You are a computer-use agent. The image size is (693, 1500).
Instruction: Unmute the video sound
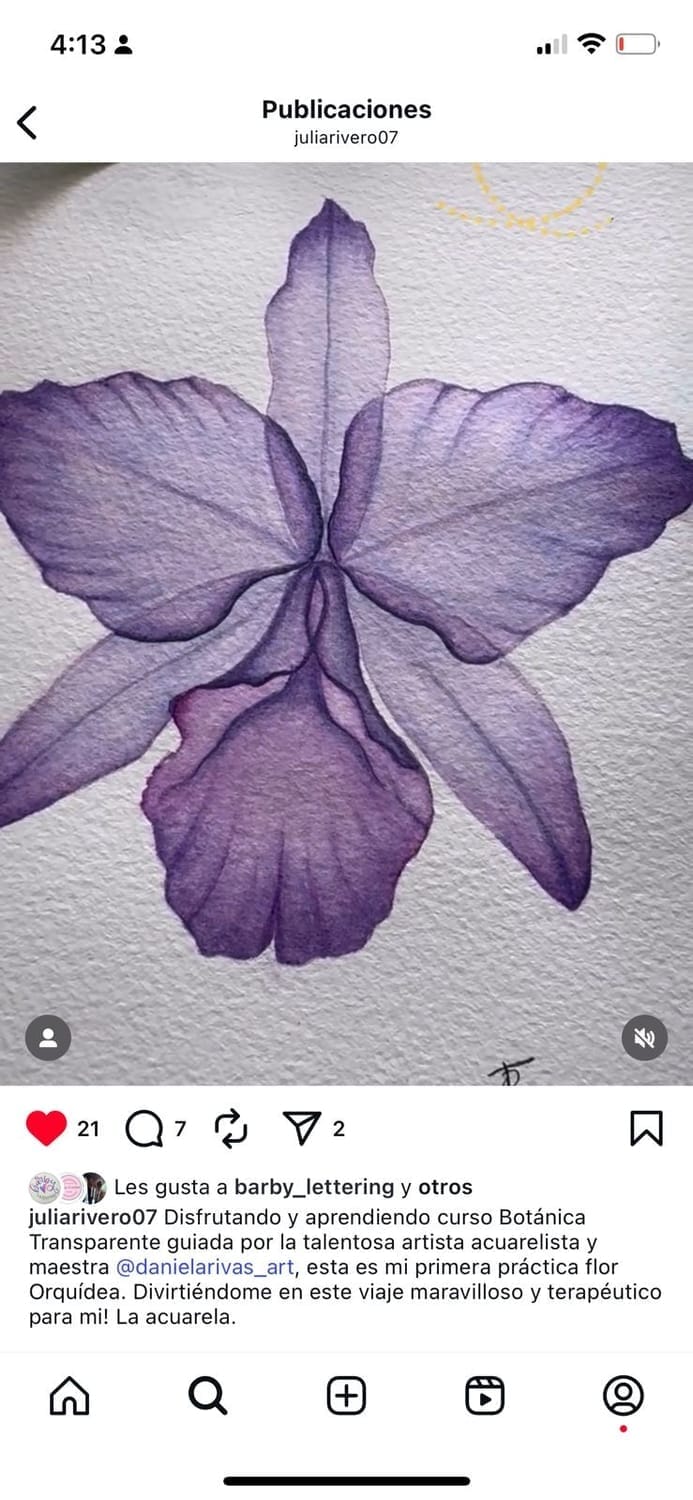tap(644, 1038)
